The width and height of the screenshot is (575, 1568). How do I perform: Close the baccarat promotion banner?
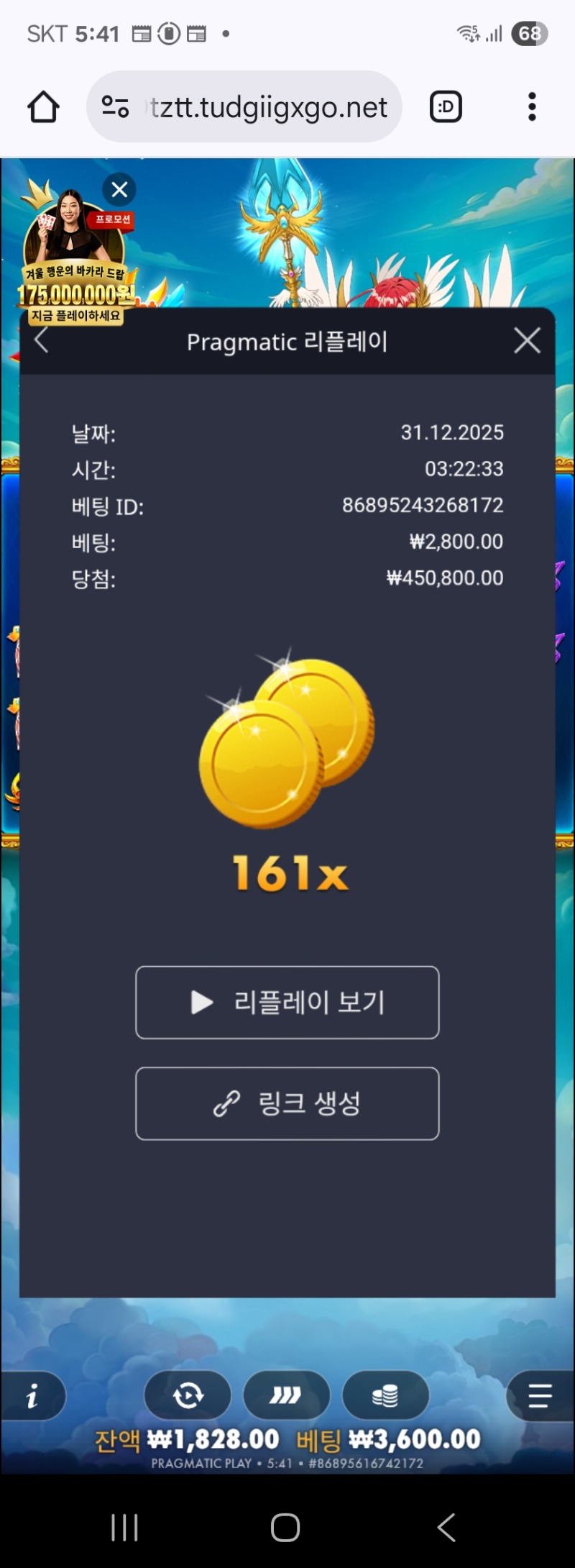(119, 190)
